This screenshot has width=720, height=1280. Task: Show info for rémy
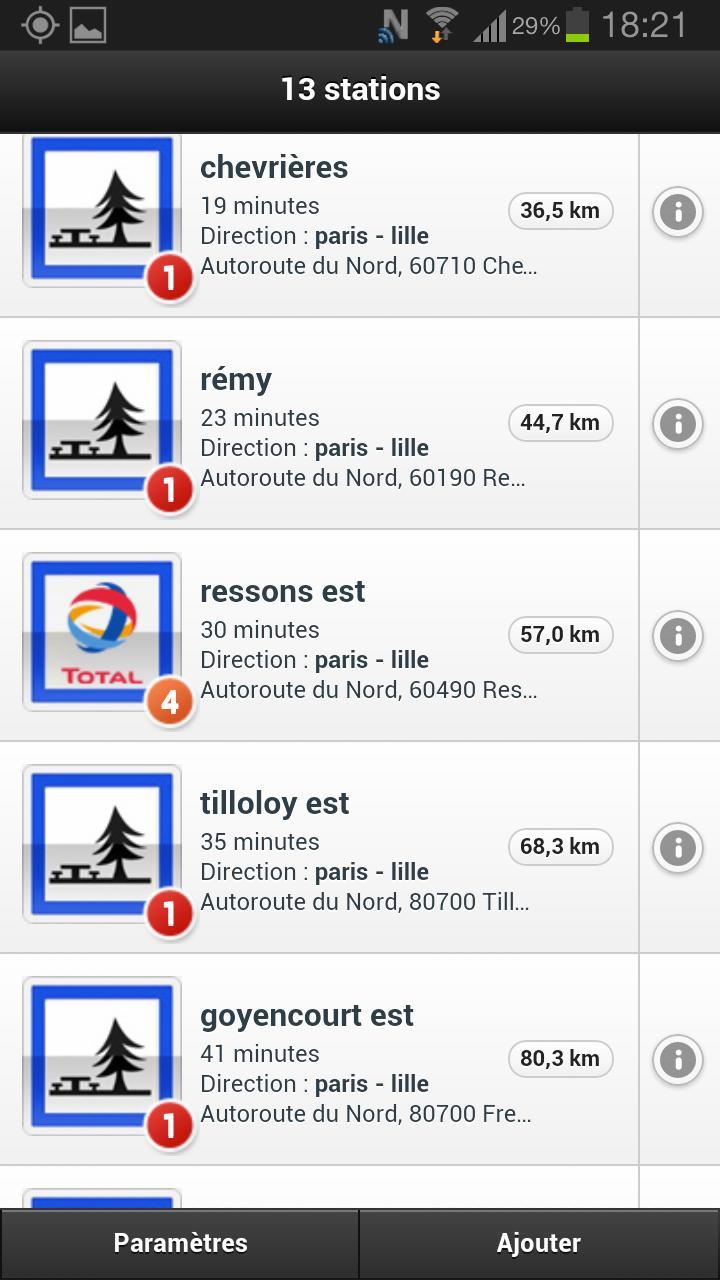coord(678,424)
